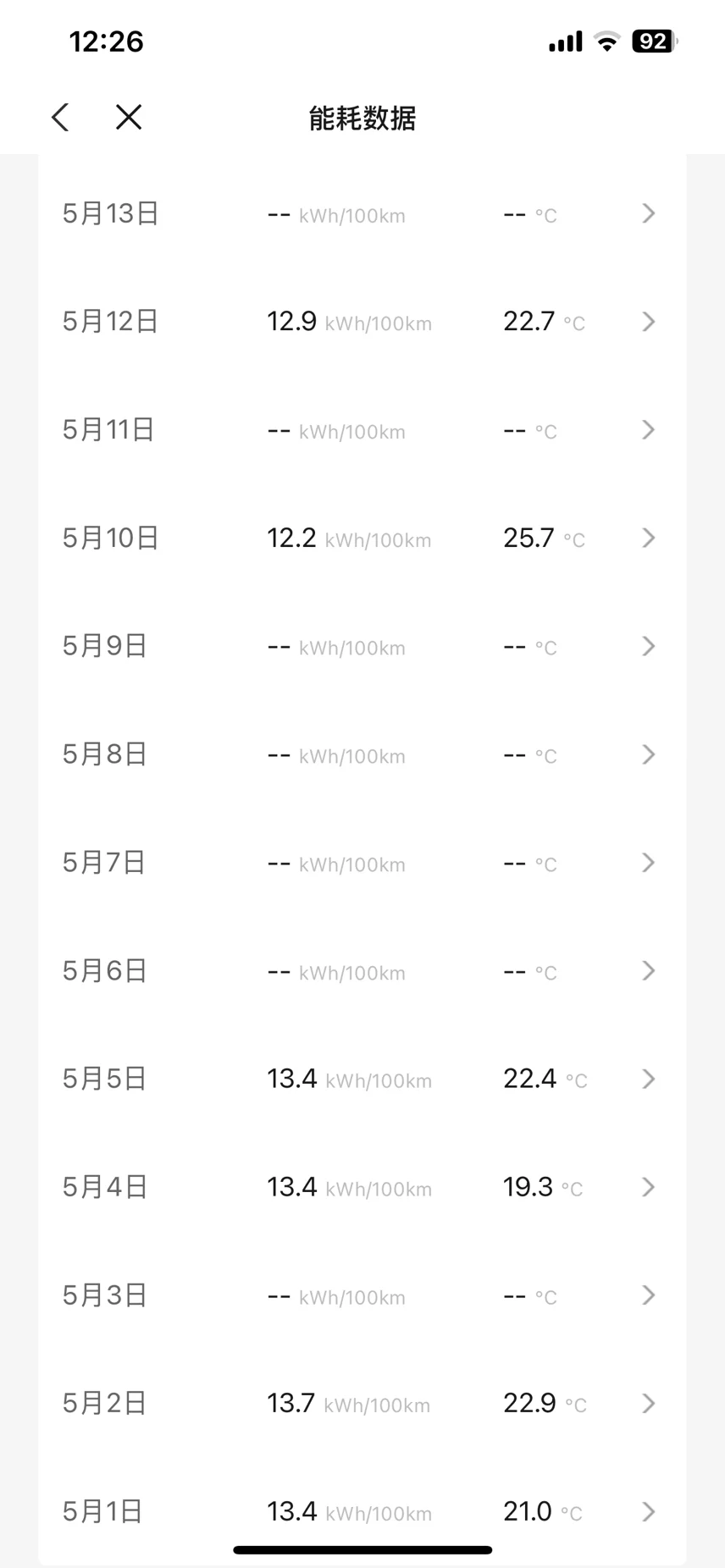Open the 5月8日 entry

[362, 754]
